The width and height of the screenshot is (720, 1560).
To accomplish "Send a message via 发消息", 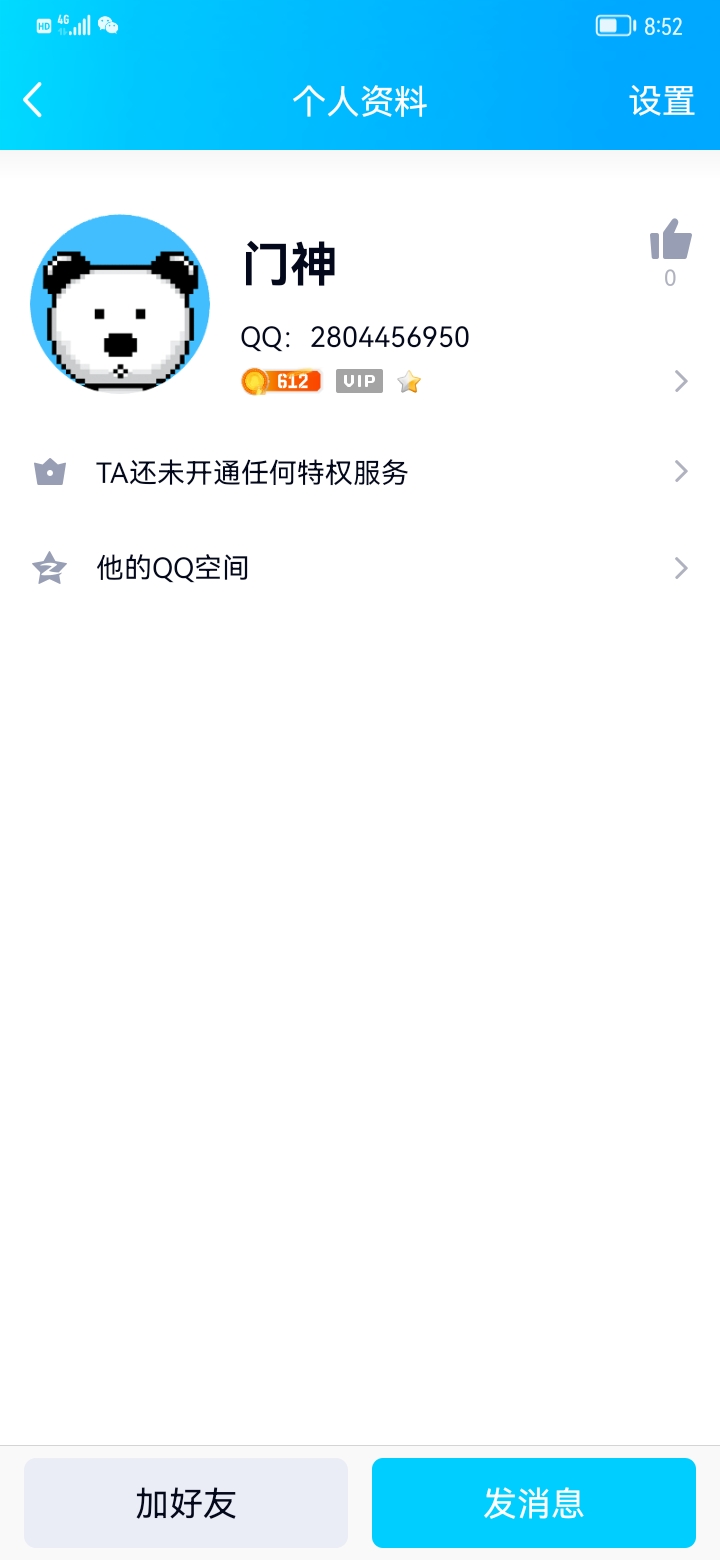I will coord(534,1503).
